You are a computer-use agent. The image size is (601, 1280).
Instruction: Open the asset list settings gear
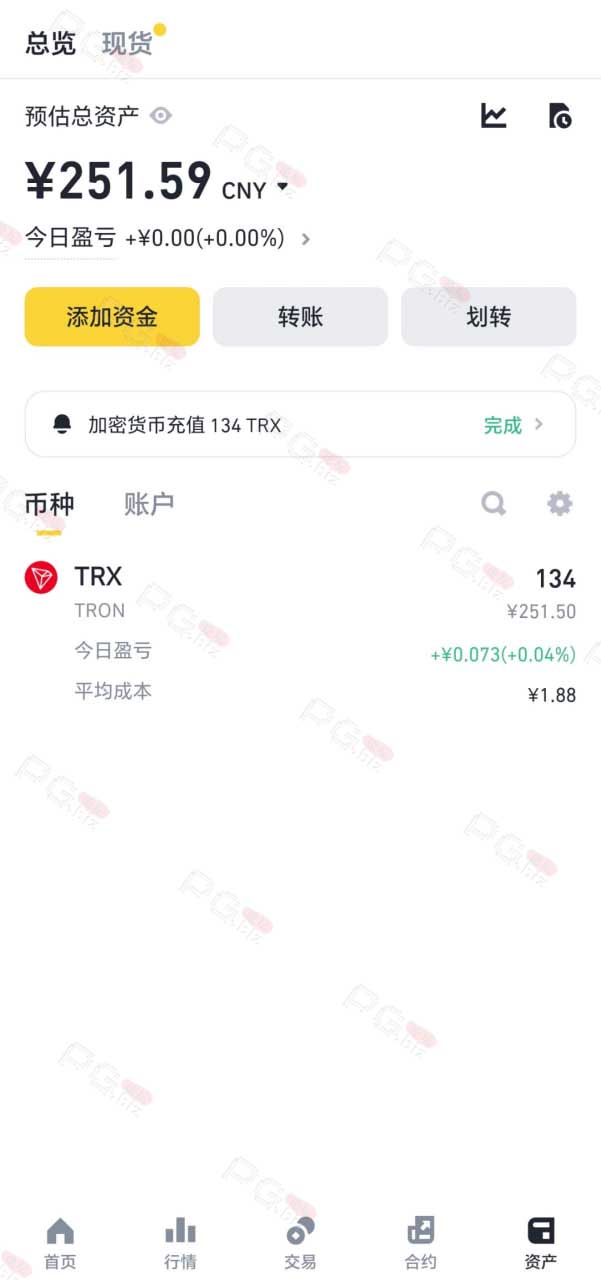click(560, 503)
